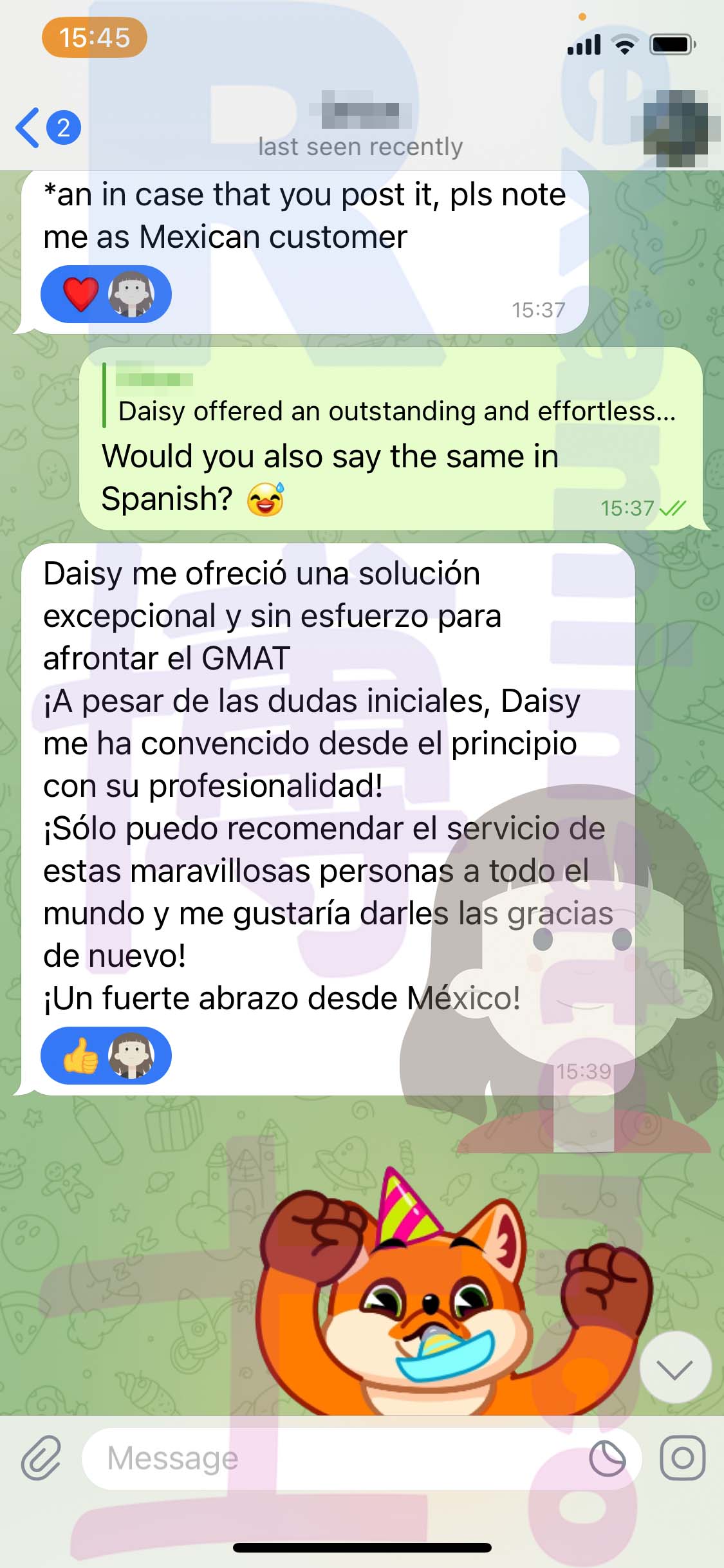Open the attachment paperclip

(x=41, y=1458)
